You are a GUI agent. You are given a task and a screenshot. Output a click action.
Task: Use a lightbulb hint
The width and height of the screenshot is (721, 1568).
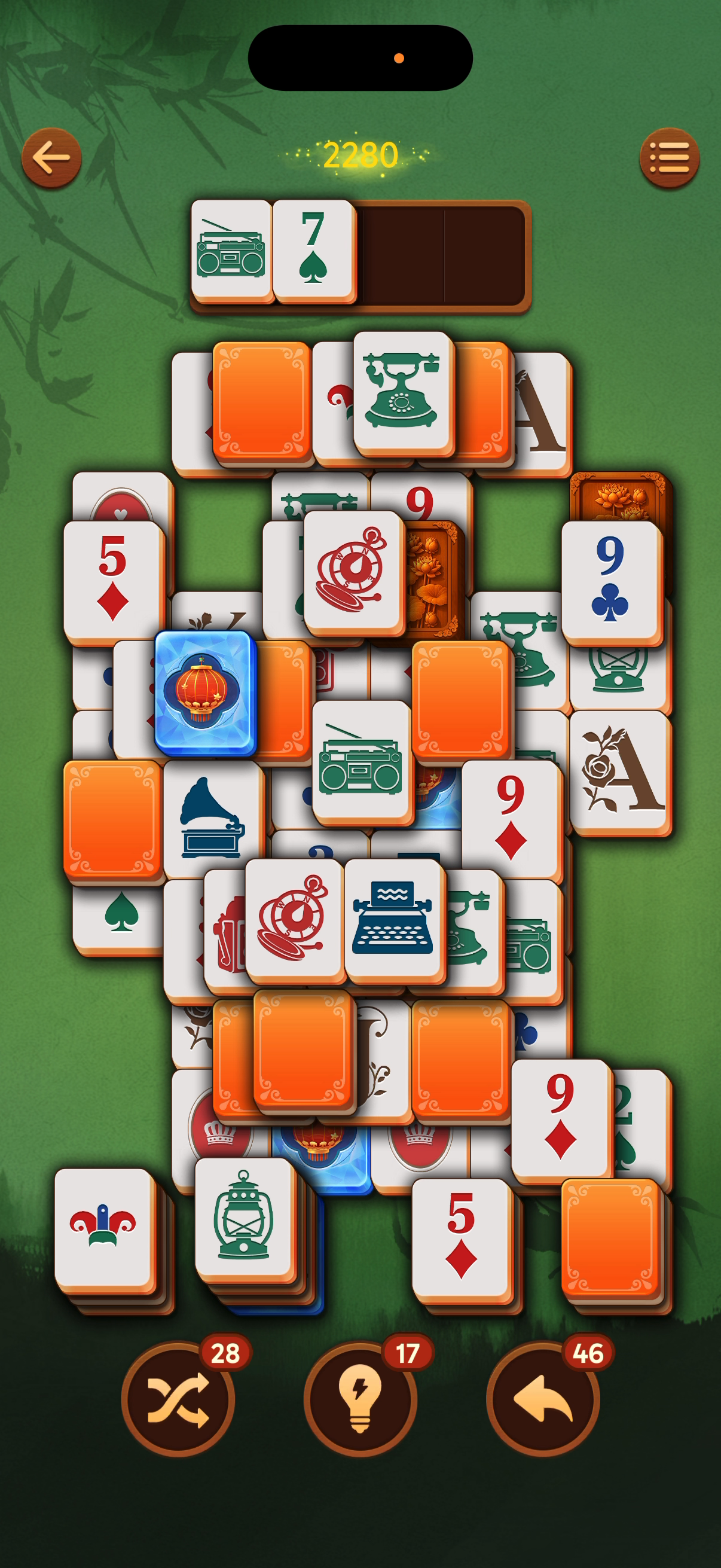[x=360, y=1398]
